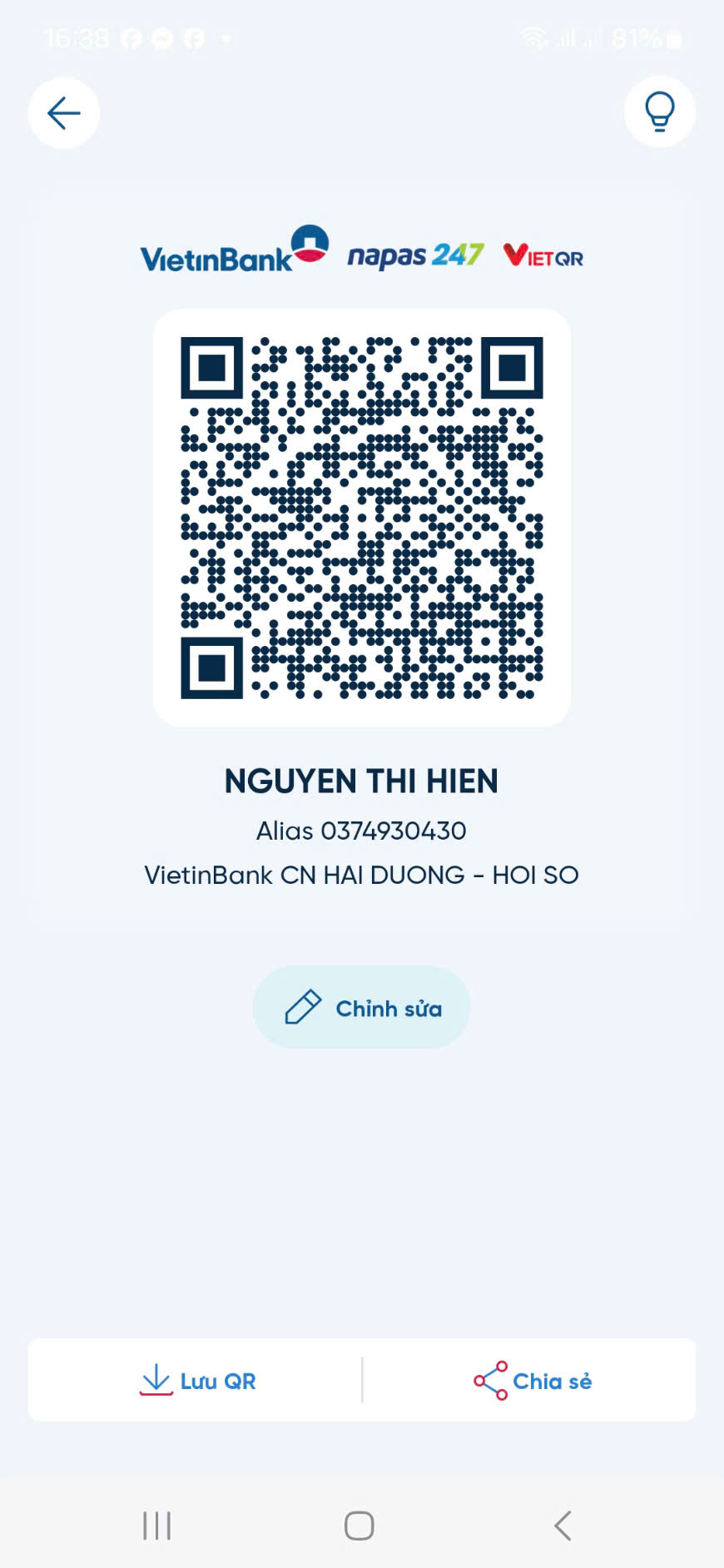The image size is (724, 1568).
Task: Open recent apps from navigation bar
Action: tap(156, 1526)
